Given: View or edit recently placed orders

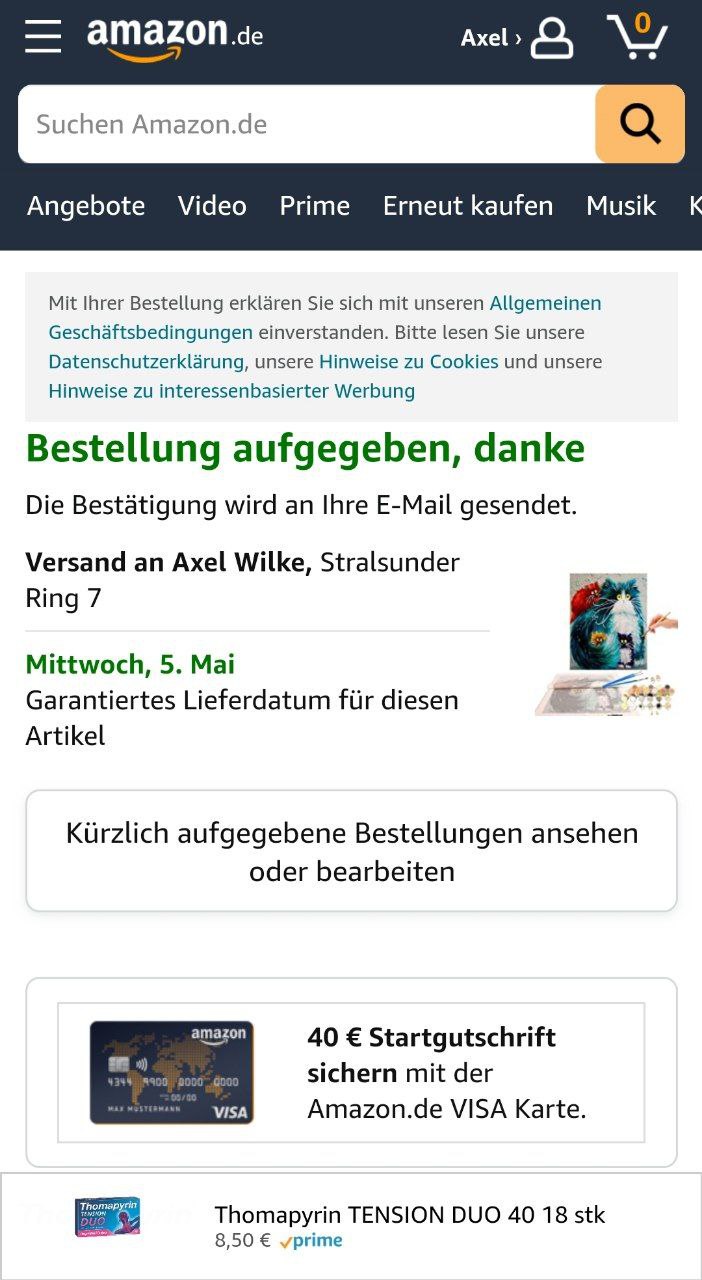Looking at the screenshot, I should click(351, 851).
